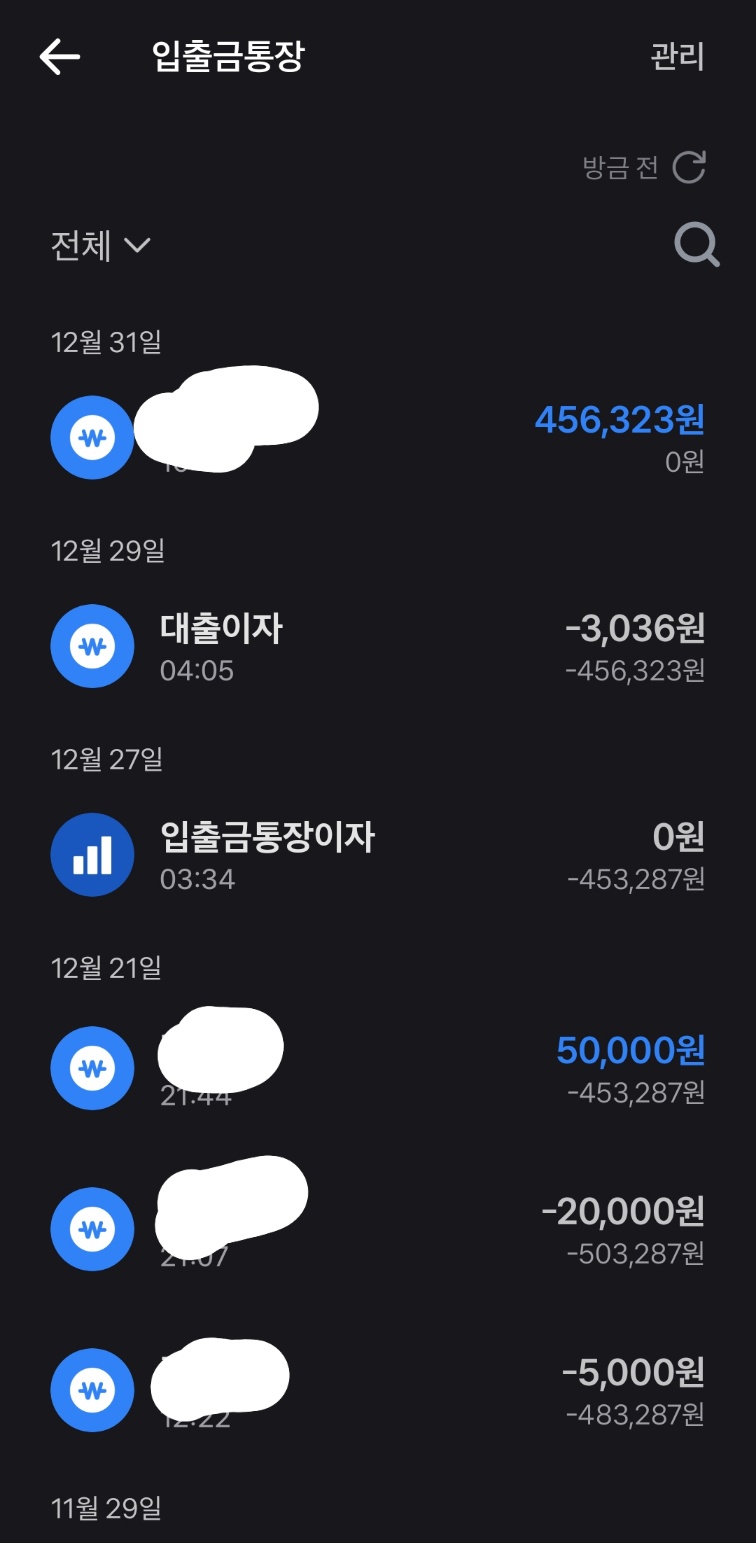Screen dimensions: 756x1543
Task: View the 대출이자 transaction details
Action: coord(378,646)
